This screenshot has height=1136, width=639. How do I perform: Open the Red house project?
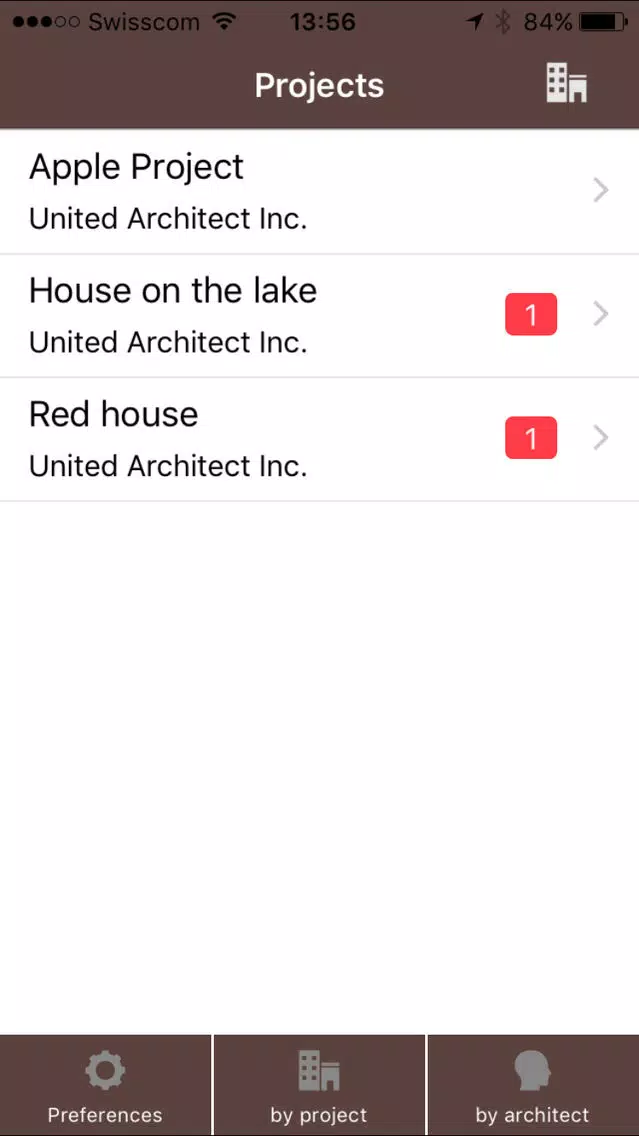click(x=320, y=440)
